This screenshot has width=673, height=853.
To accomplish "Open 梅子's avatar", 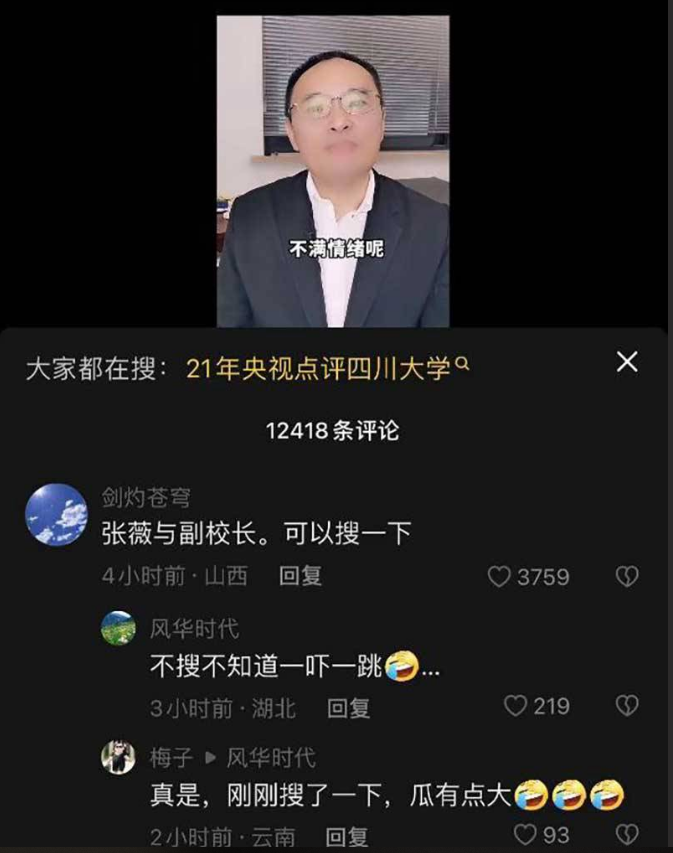I will tap(118, 757).
